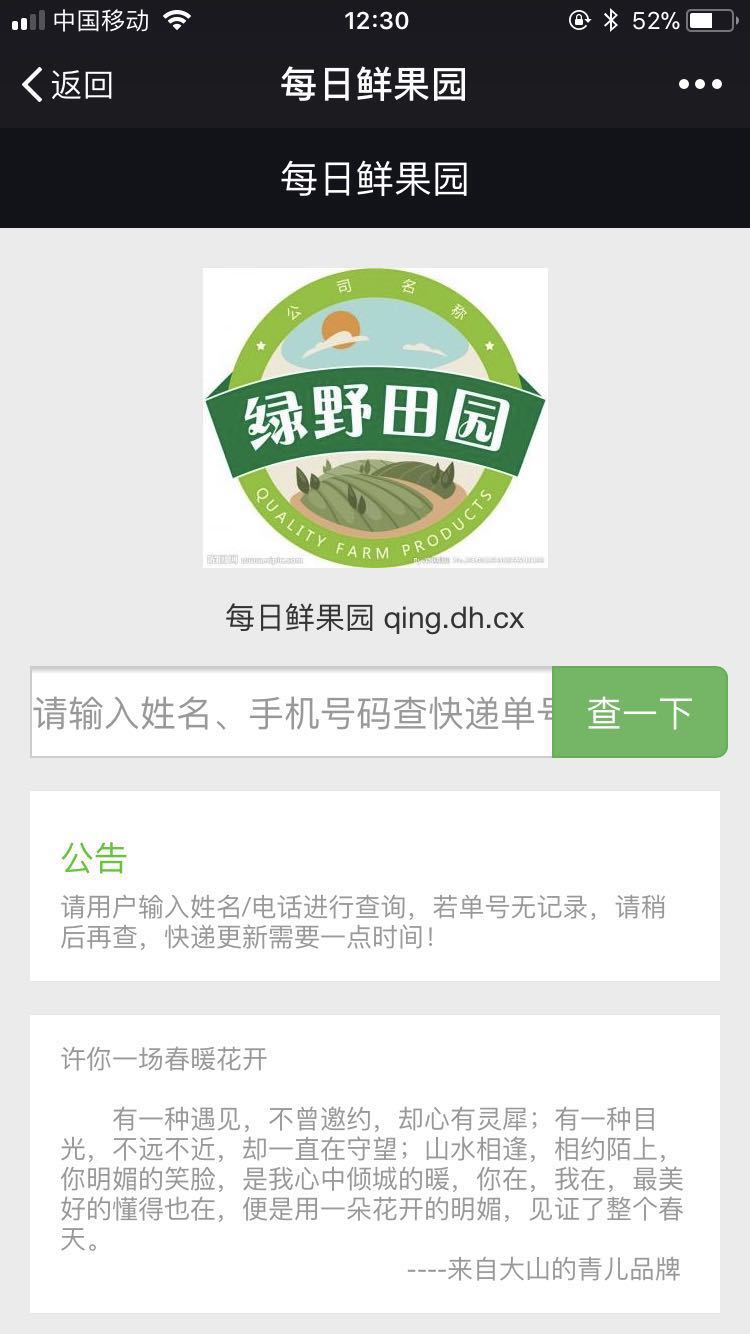This screenshot has height=1334, width=750.
Task: Open the three-dot more options menu
Action: (700, 85)
